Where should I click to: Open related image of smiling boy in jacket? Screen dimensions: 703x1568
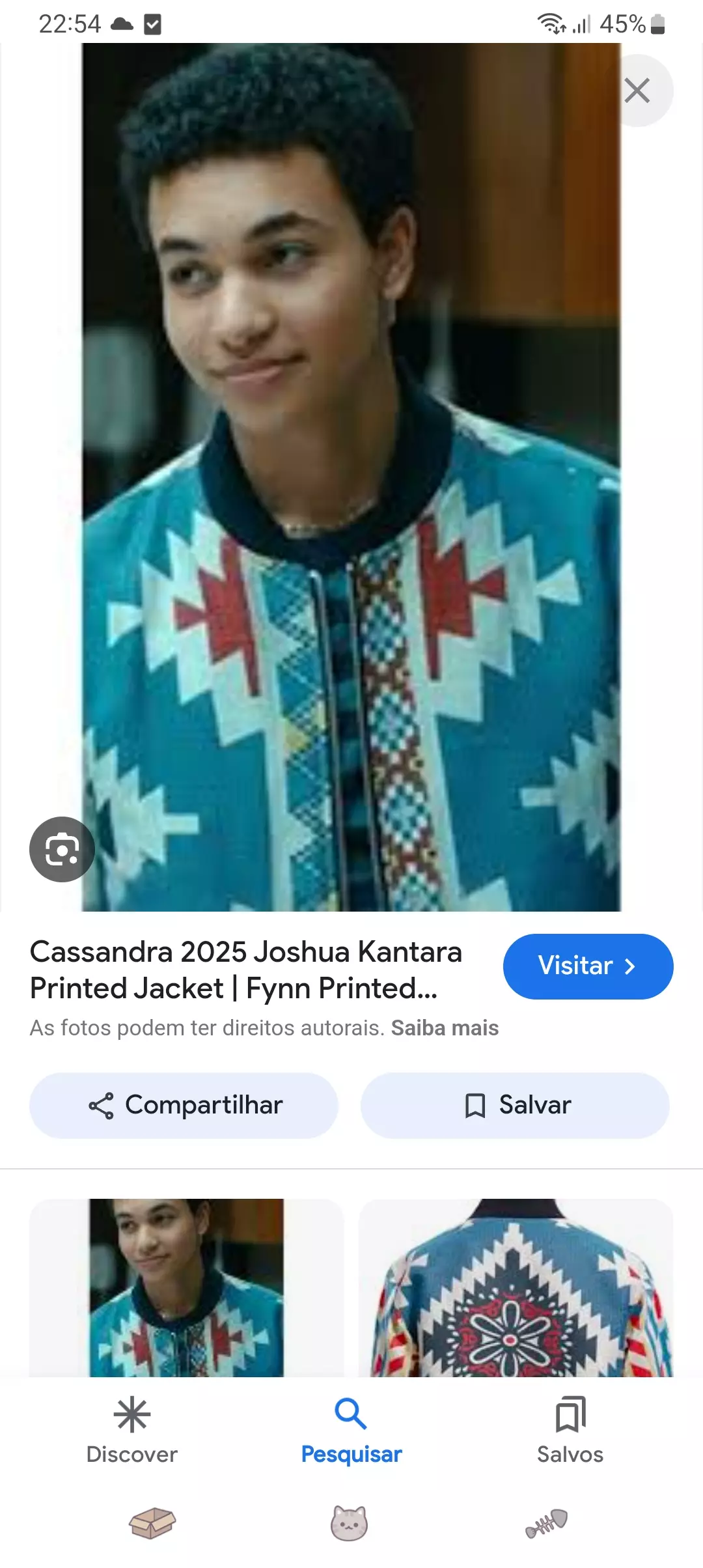pos(186,1287)
